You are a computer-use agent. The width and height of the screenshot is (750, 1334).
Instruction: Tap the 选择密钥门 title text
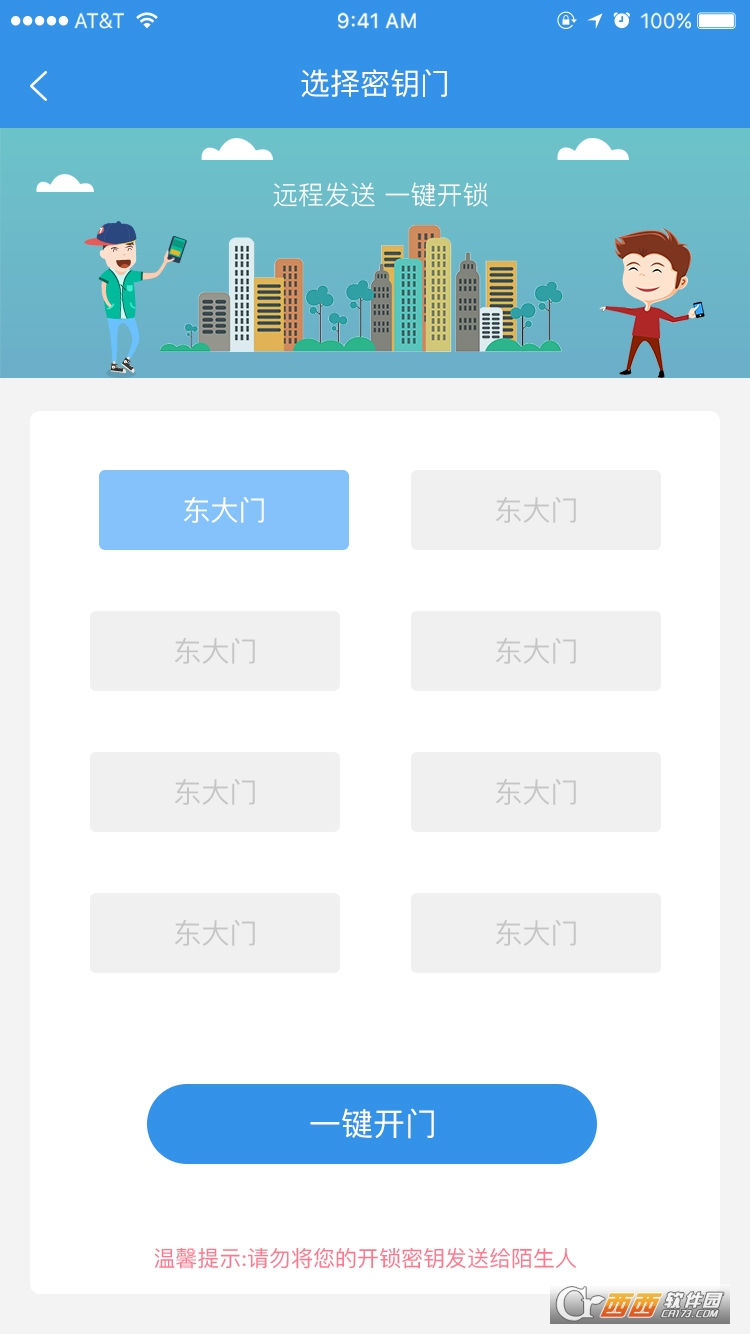(x=375, y=86)
